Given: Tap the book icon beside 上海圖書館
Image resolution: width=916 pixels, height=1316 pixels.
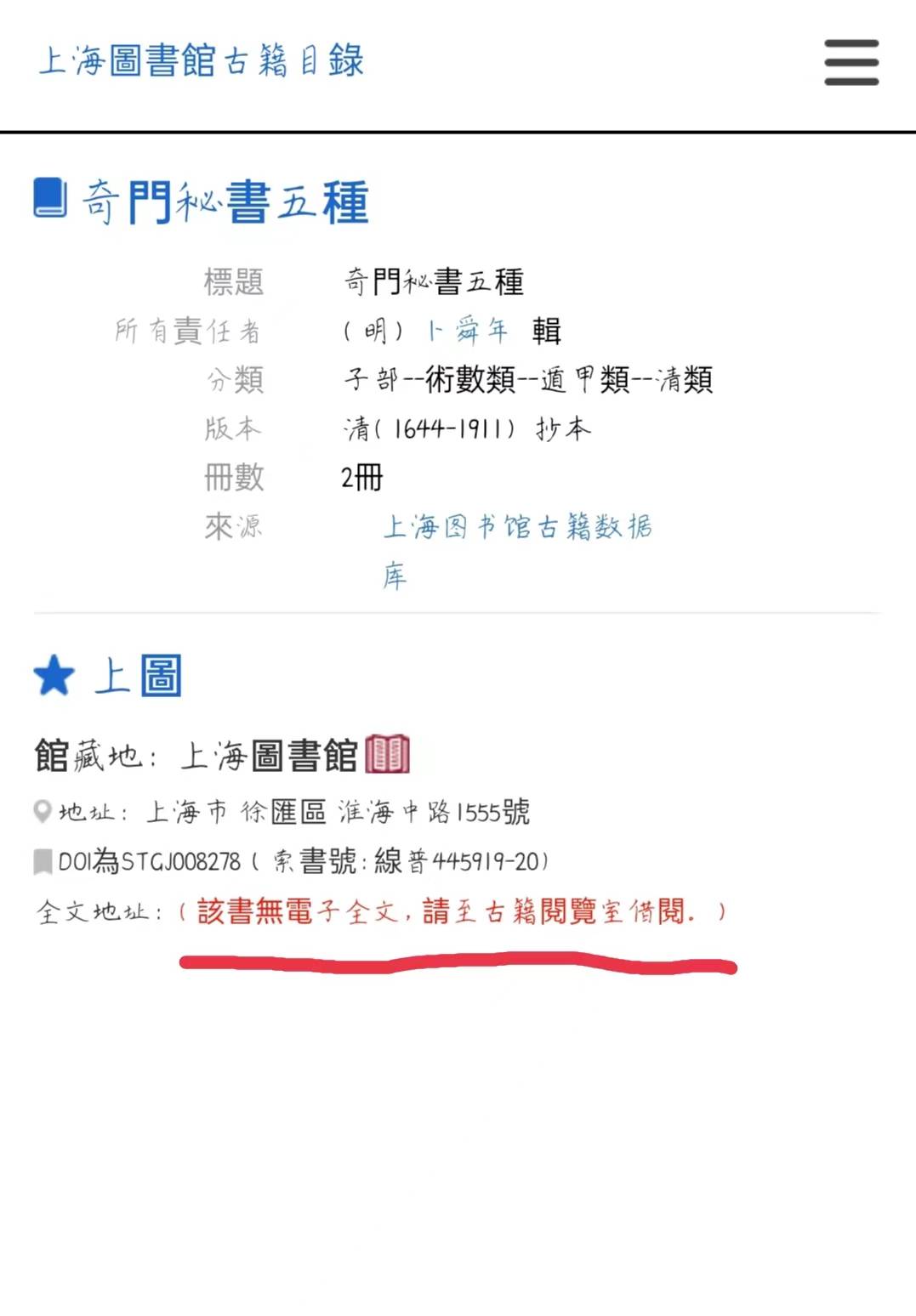Looking at the screenshot, I should click(387, 754).
